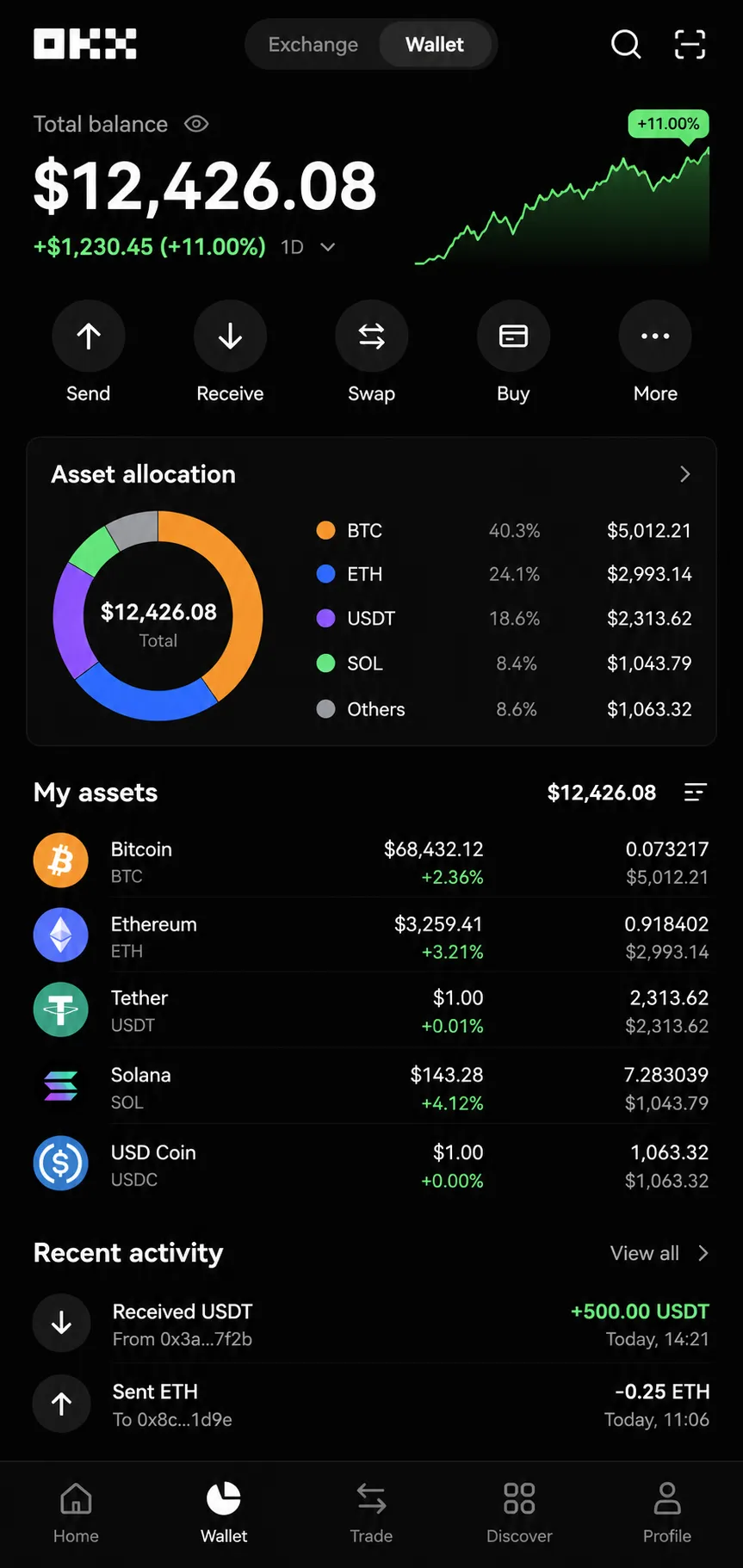Hide the total balance with the eye icon
The image size is (743, 1568).
click(196, 124)
